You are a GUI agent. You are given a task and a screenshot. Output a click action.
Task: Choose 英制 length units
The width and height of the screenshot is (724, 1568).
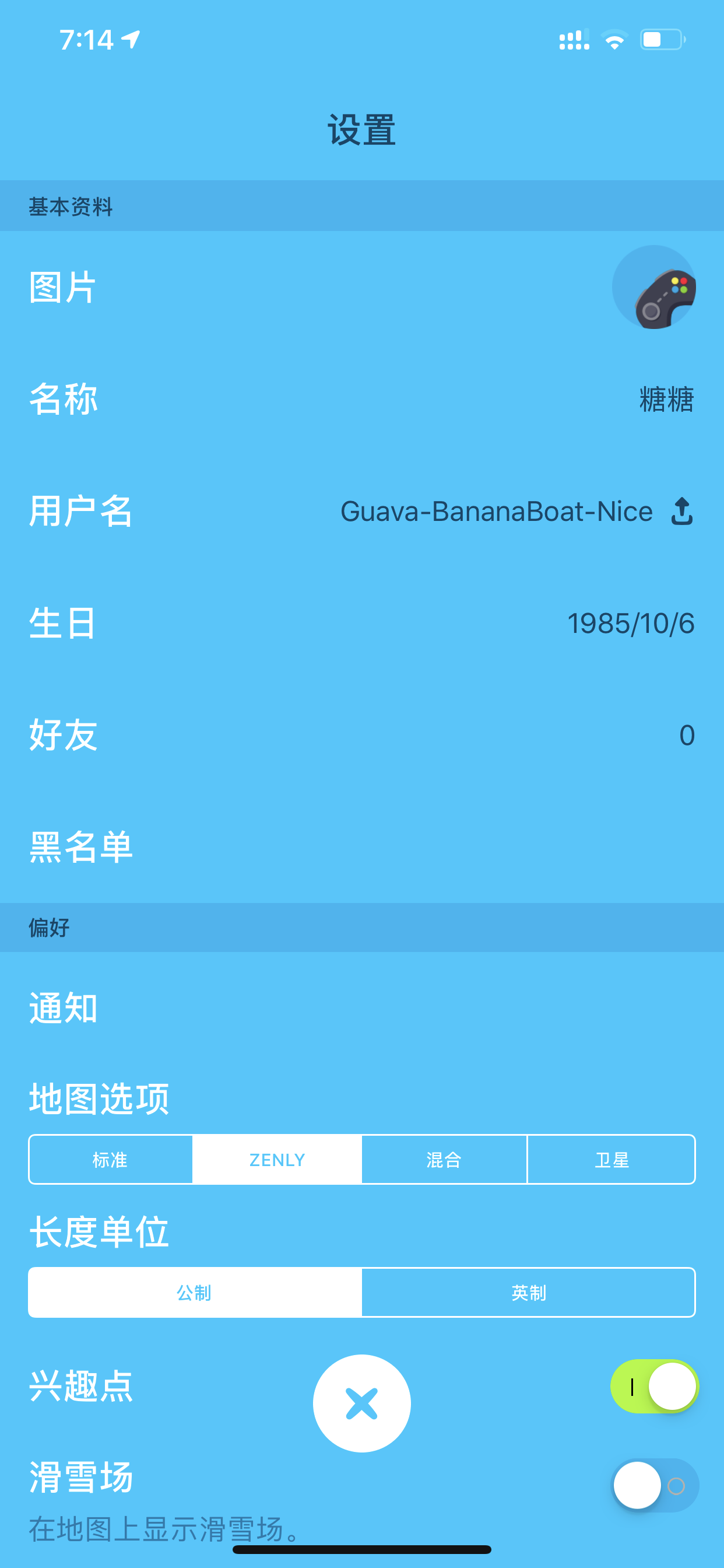coord(528,1292)
